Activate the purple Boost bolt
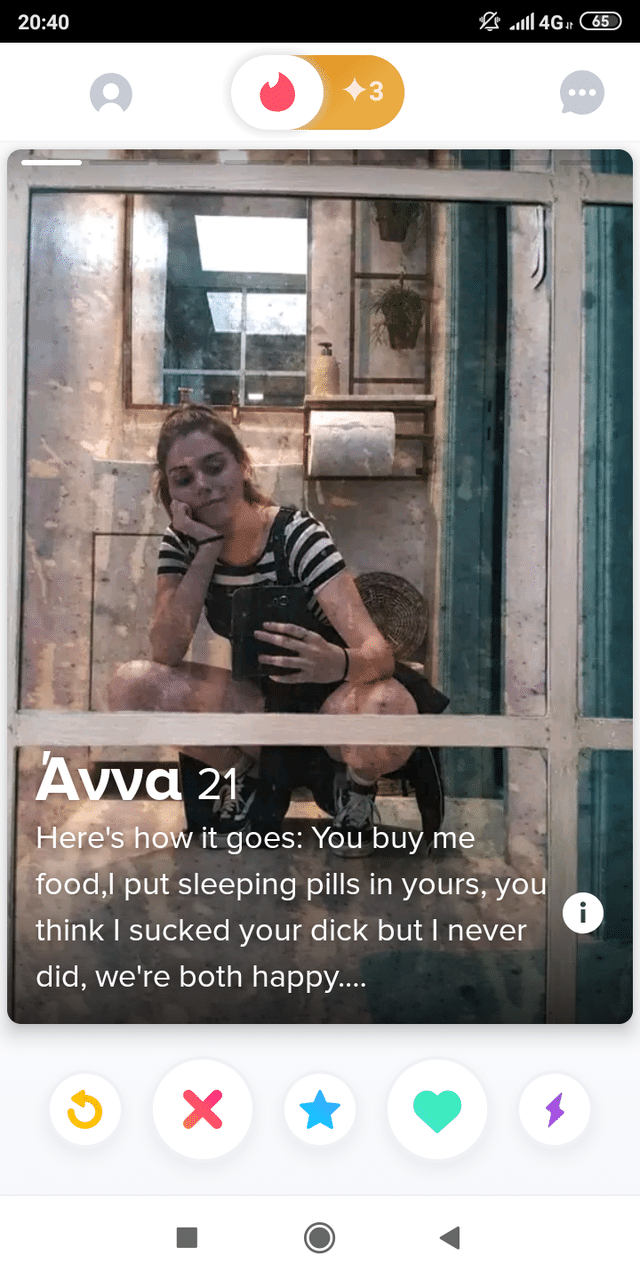This screenshot has width=640, height=1280. [x=555, y=1109]
